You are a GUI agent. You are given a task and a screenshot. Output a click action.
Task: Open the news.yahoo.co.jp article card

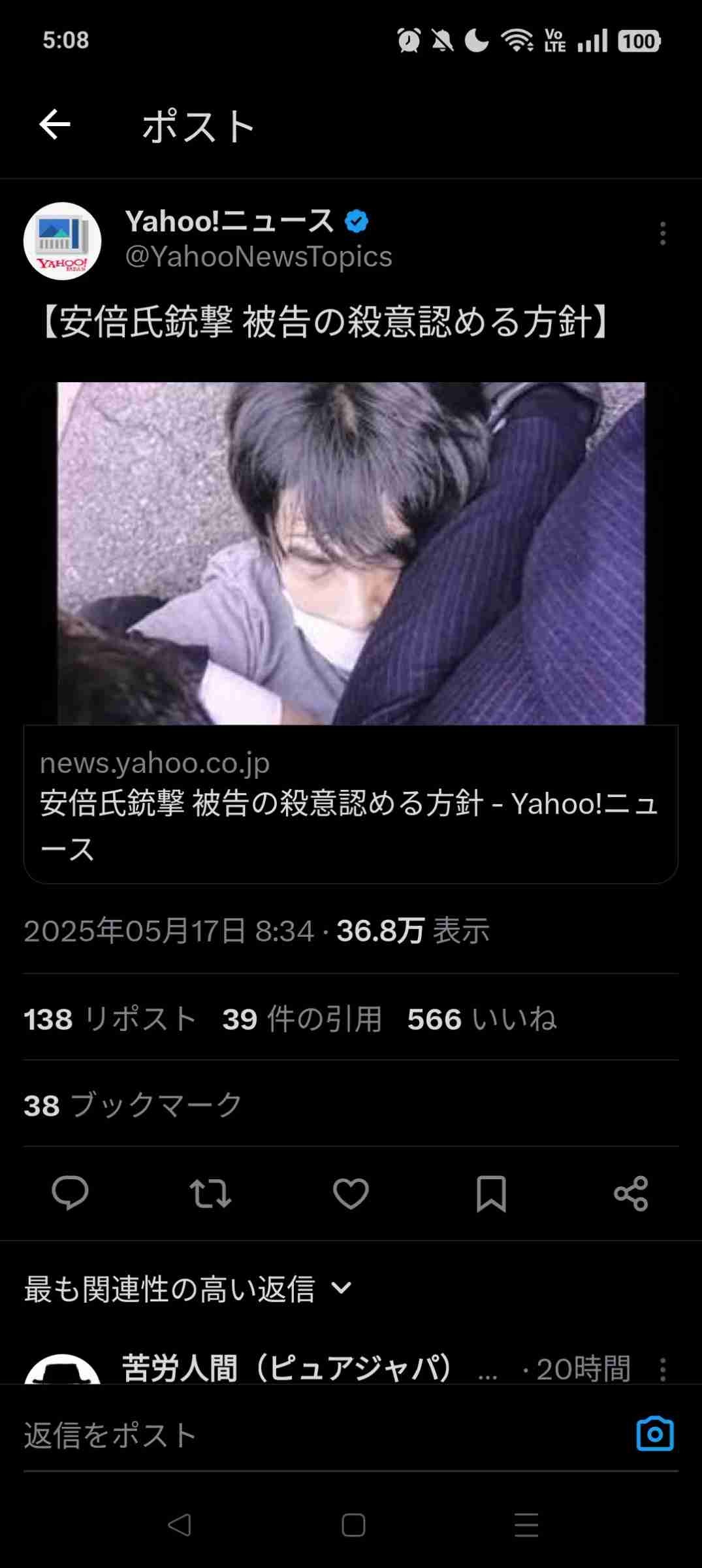point(351,804)
